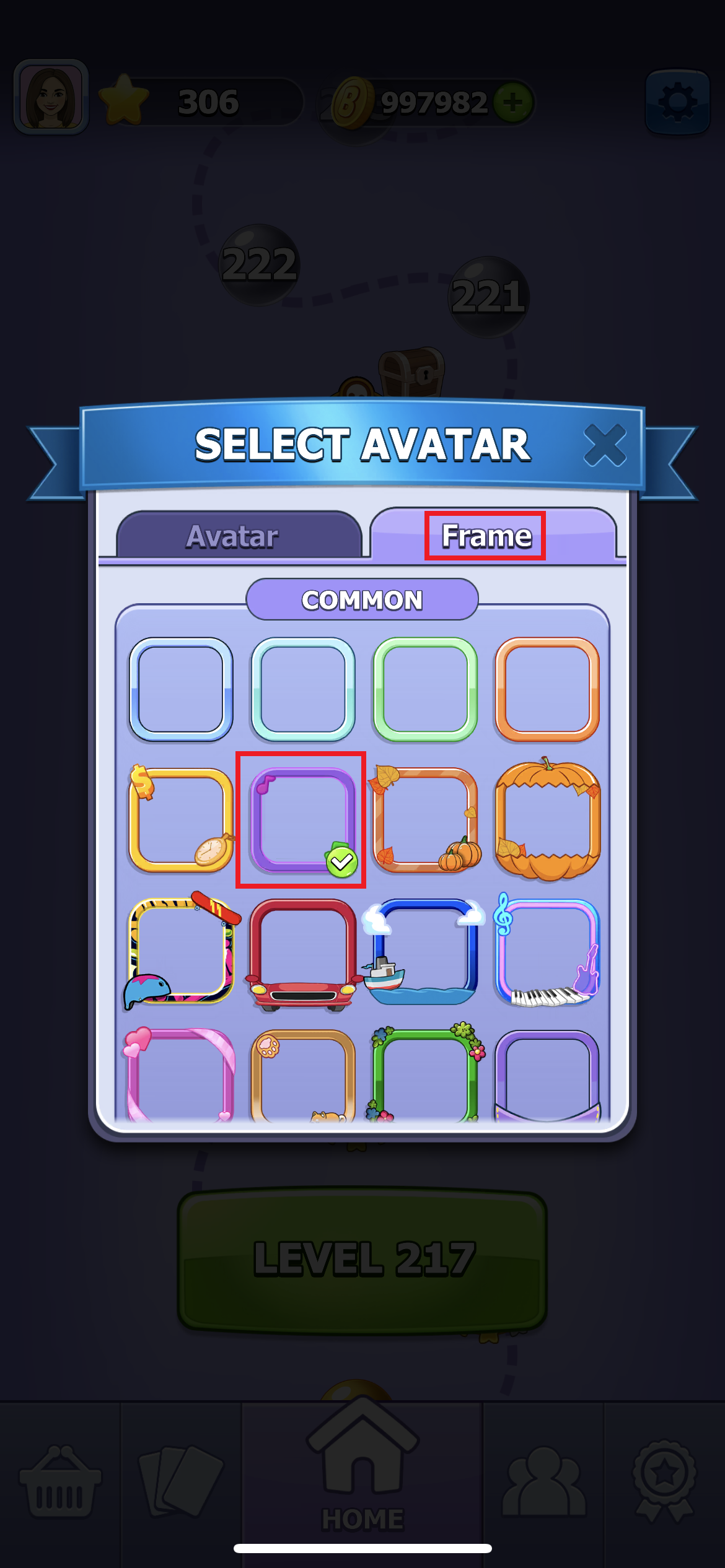The image size is (725, 1568).
Task: Choose the plain blue frame
Action: pyautogui.click(x=180, y=689)
